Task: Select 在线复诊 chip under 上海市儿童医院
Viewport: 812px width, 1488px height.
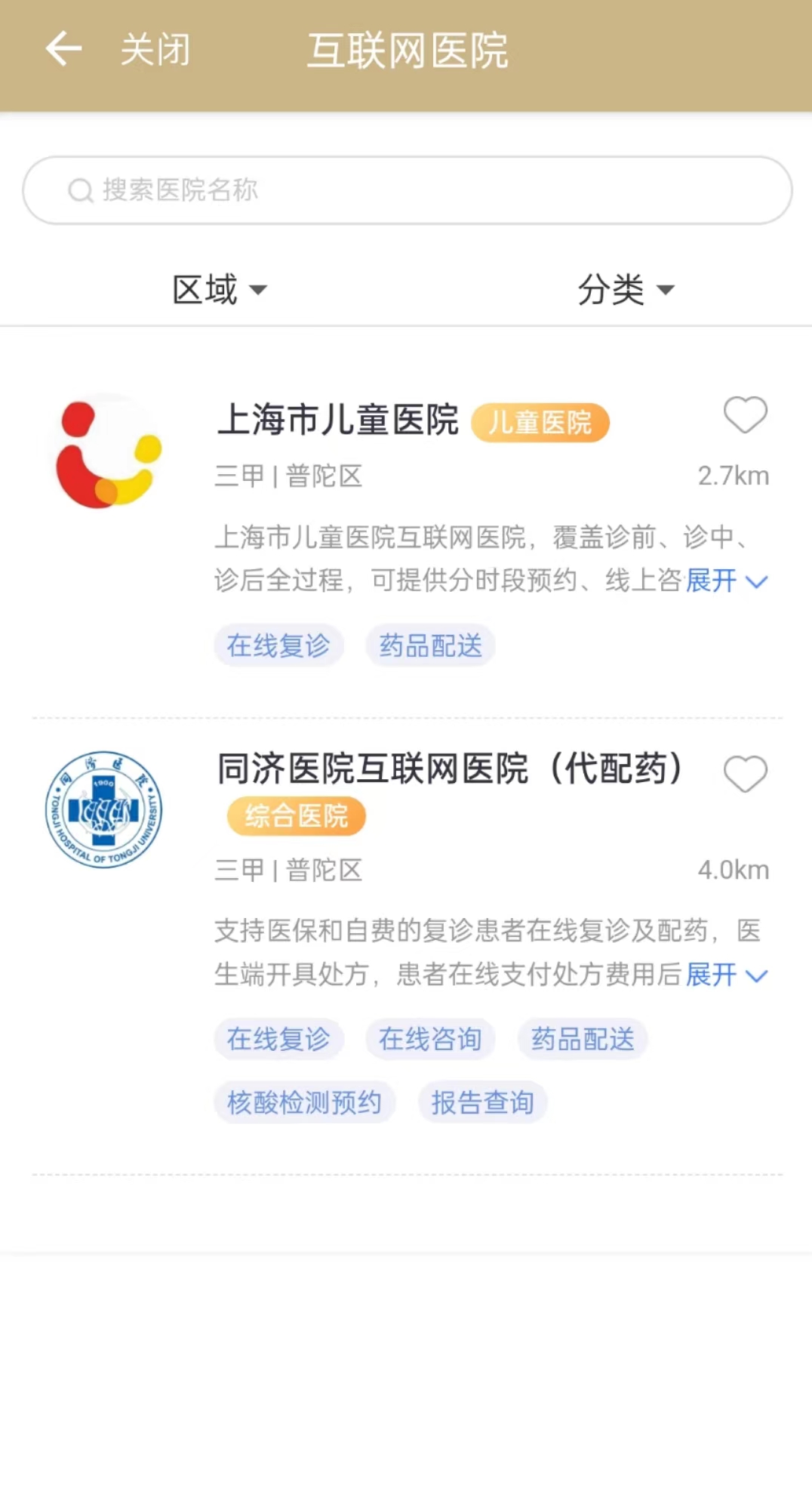Action: (278, 645)
